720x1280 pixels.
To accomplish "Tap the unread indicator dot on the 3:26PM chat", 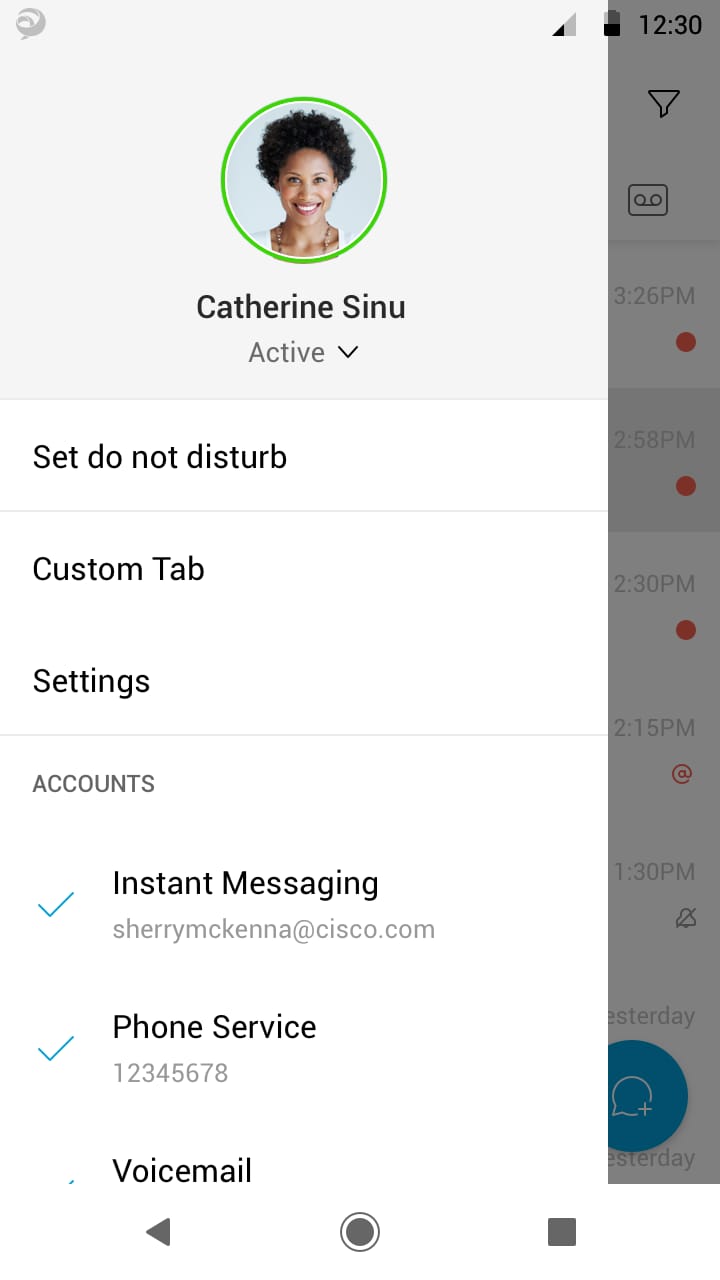I will coord(686,341).
